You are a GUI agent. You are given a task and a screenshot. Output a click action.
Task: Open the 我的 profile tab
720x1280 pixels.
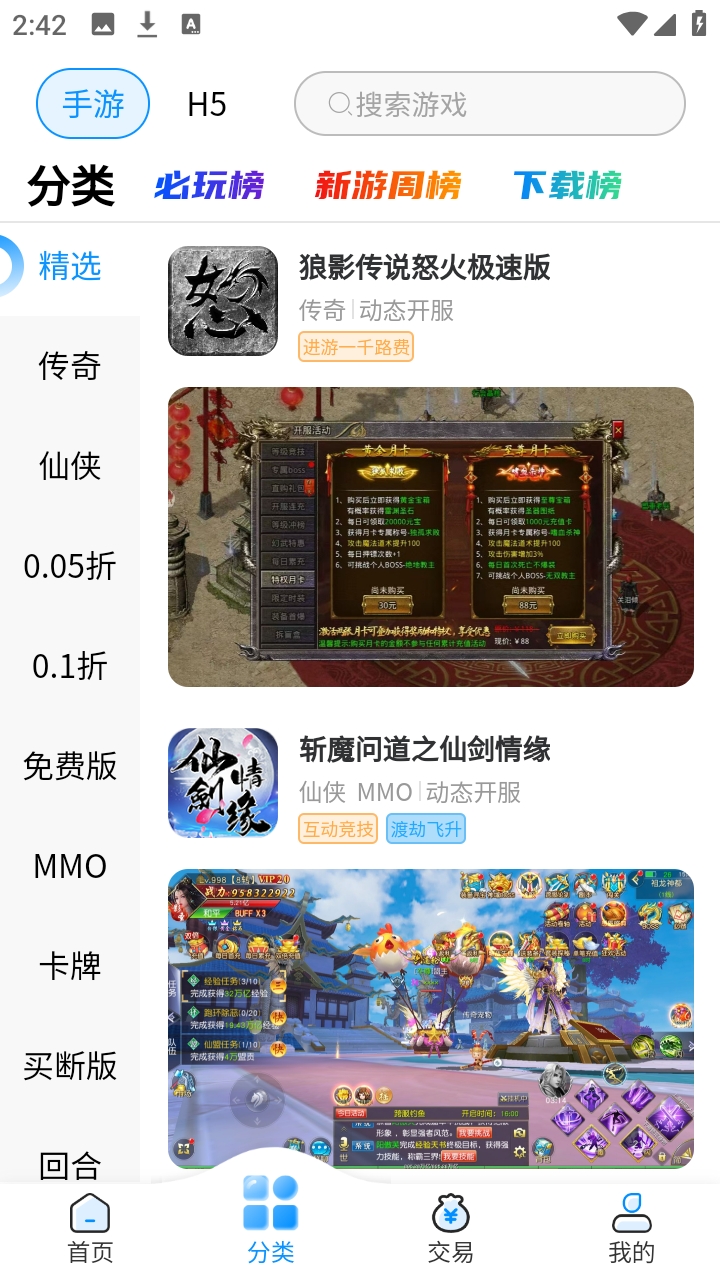tap(631, 1228)
